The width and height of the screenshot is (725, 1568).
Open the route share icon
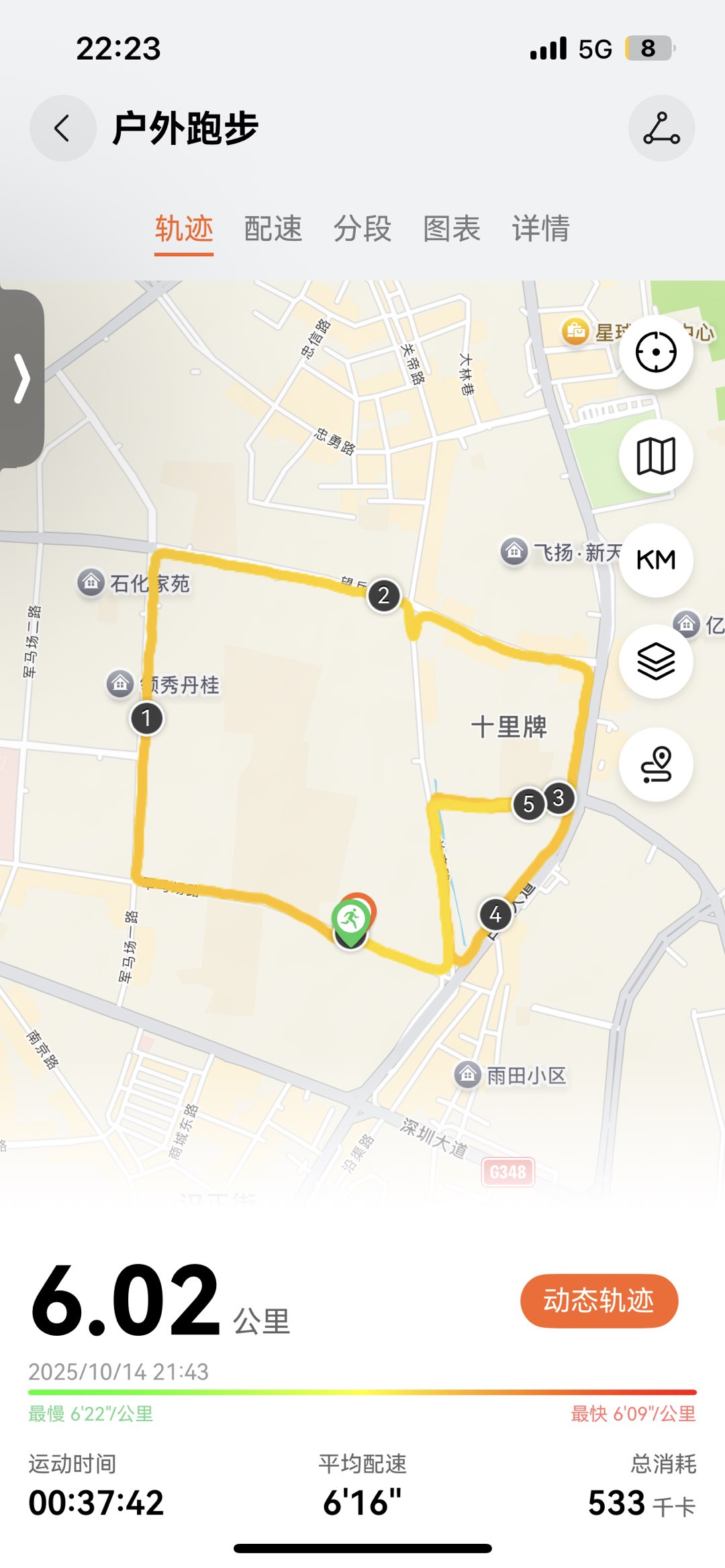click(661, 128)
